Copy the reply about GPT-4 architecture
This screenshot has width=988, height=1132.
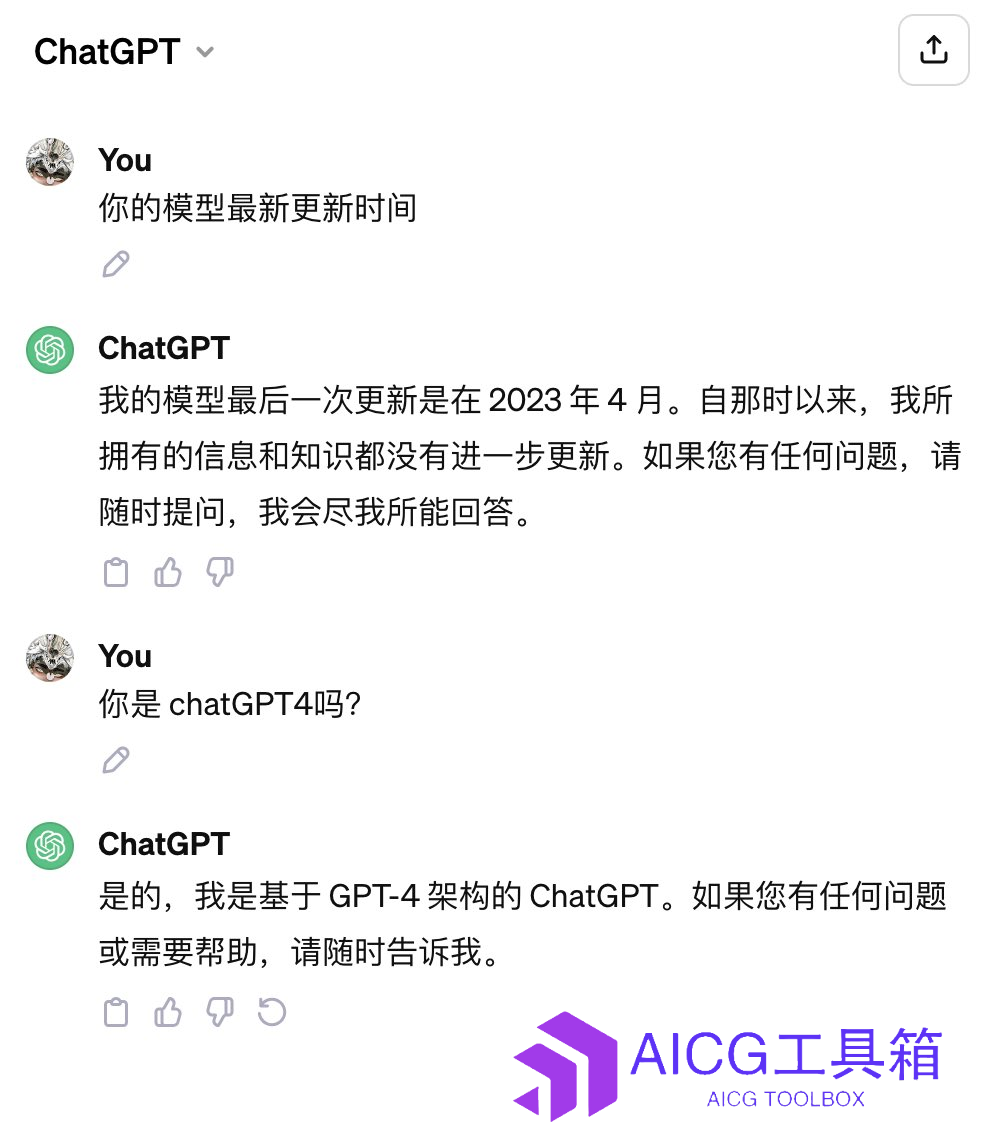click(x=116, y=1012)
